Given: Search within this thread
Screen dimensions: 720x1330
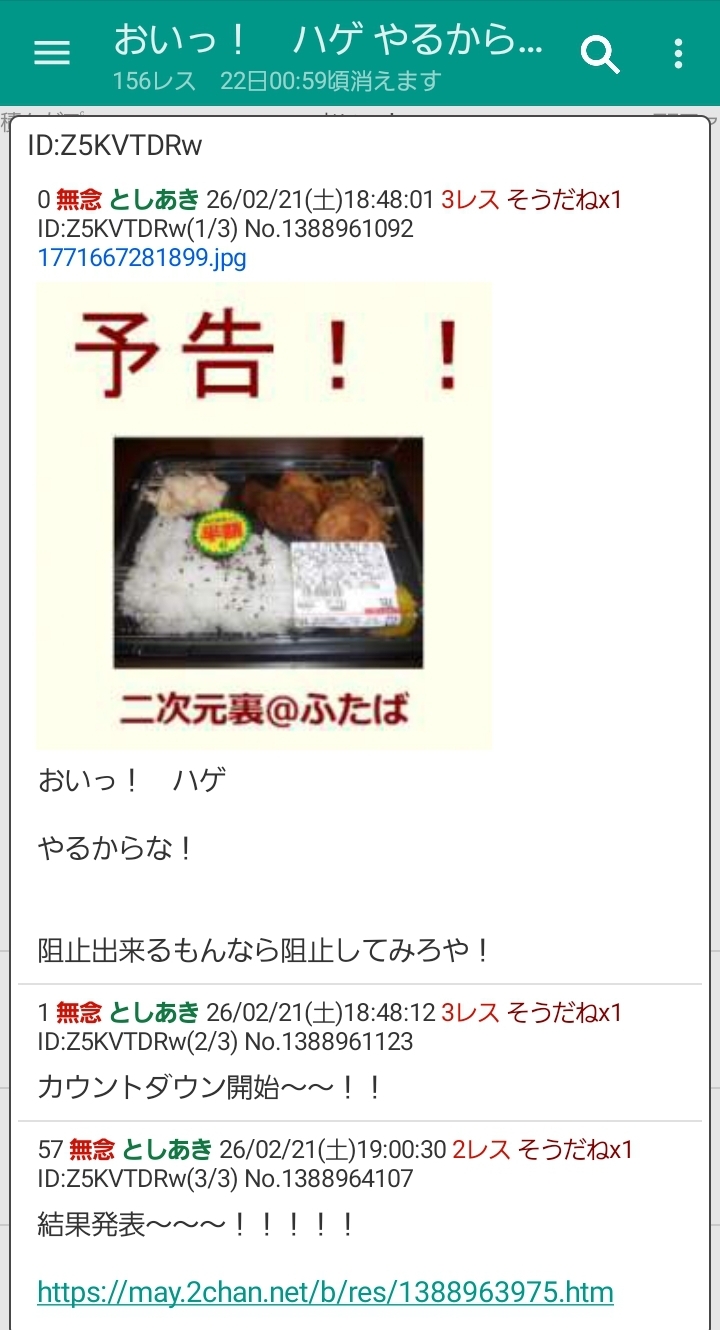Looking at the screenshot, I should [600, 54].
